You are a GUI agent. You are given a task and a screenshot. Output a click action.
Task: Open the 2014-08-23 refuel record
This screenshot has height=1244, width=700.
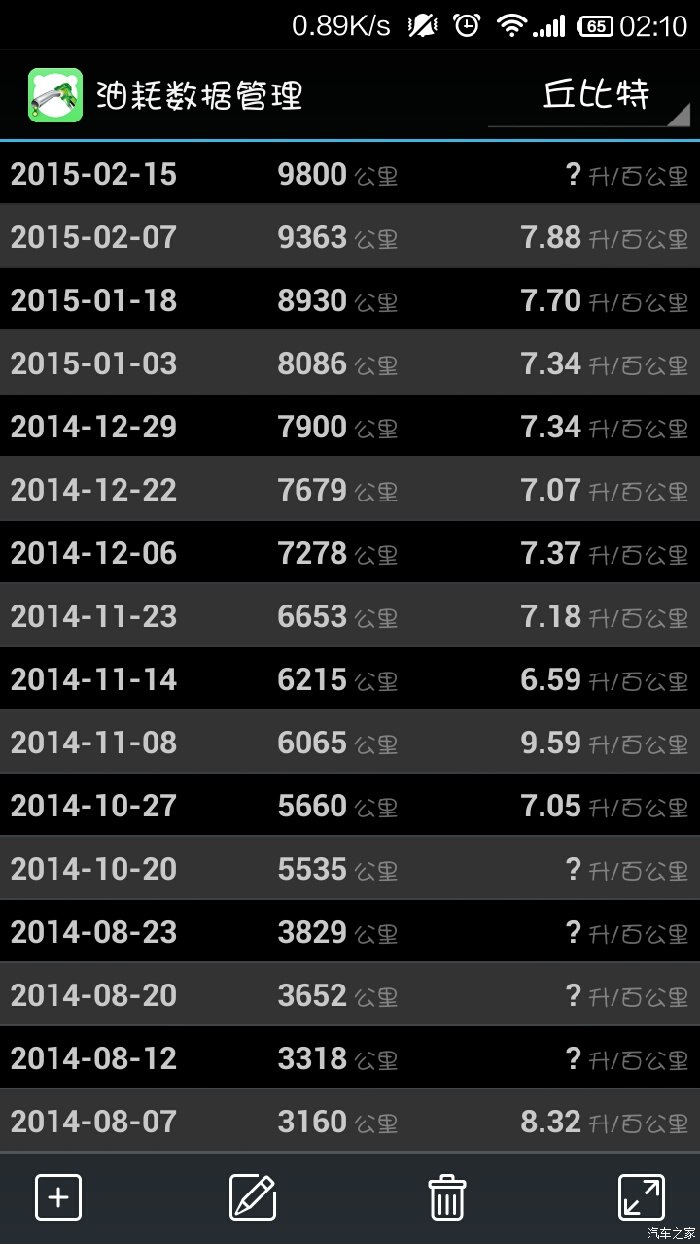coord(350,932)
